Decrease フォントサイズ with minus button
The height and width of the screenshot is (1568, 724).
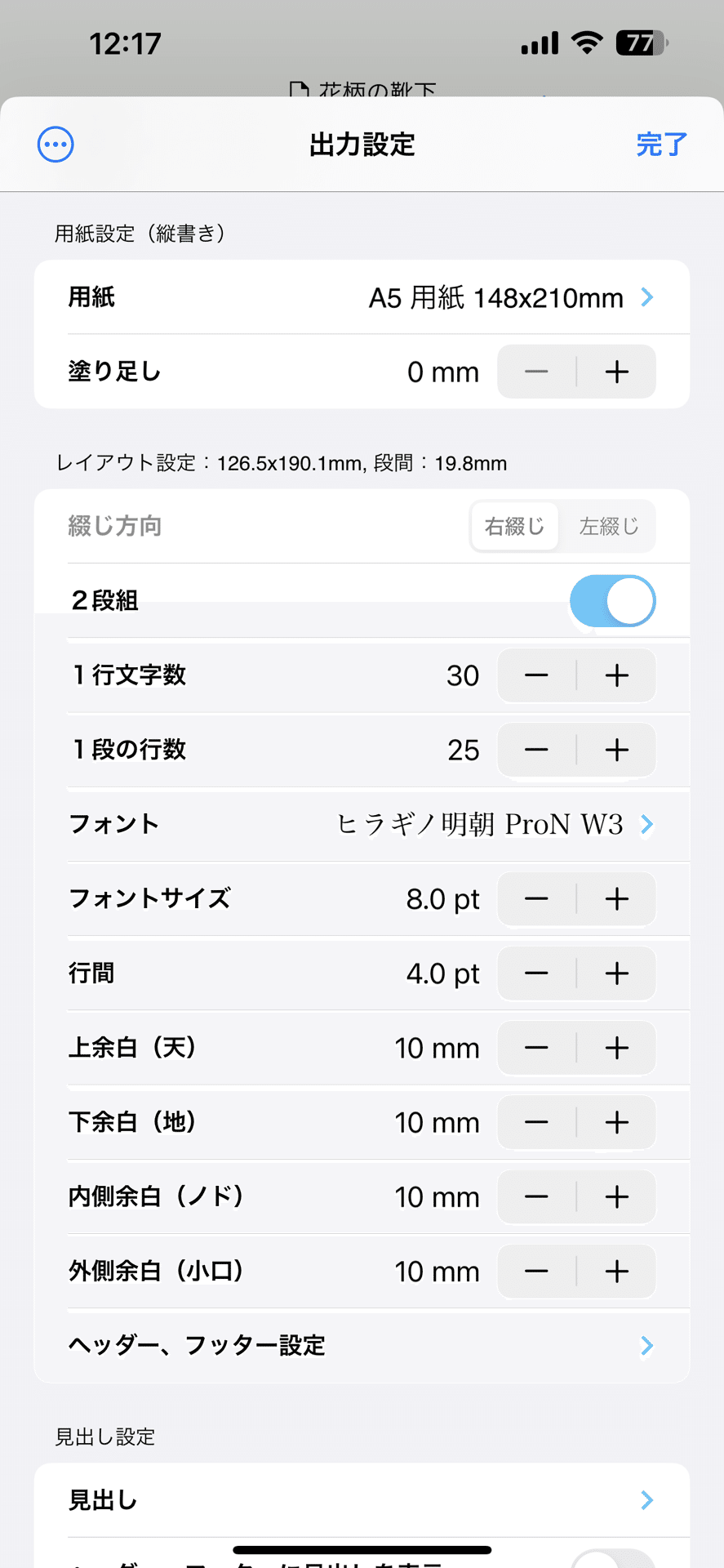pyautogui.click(x=536, y=899)
